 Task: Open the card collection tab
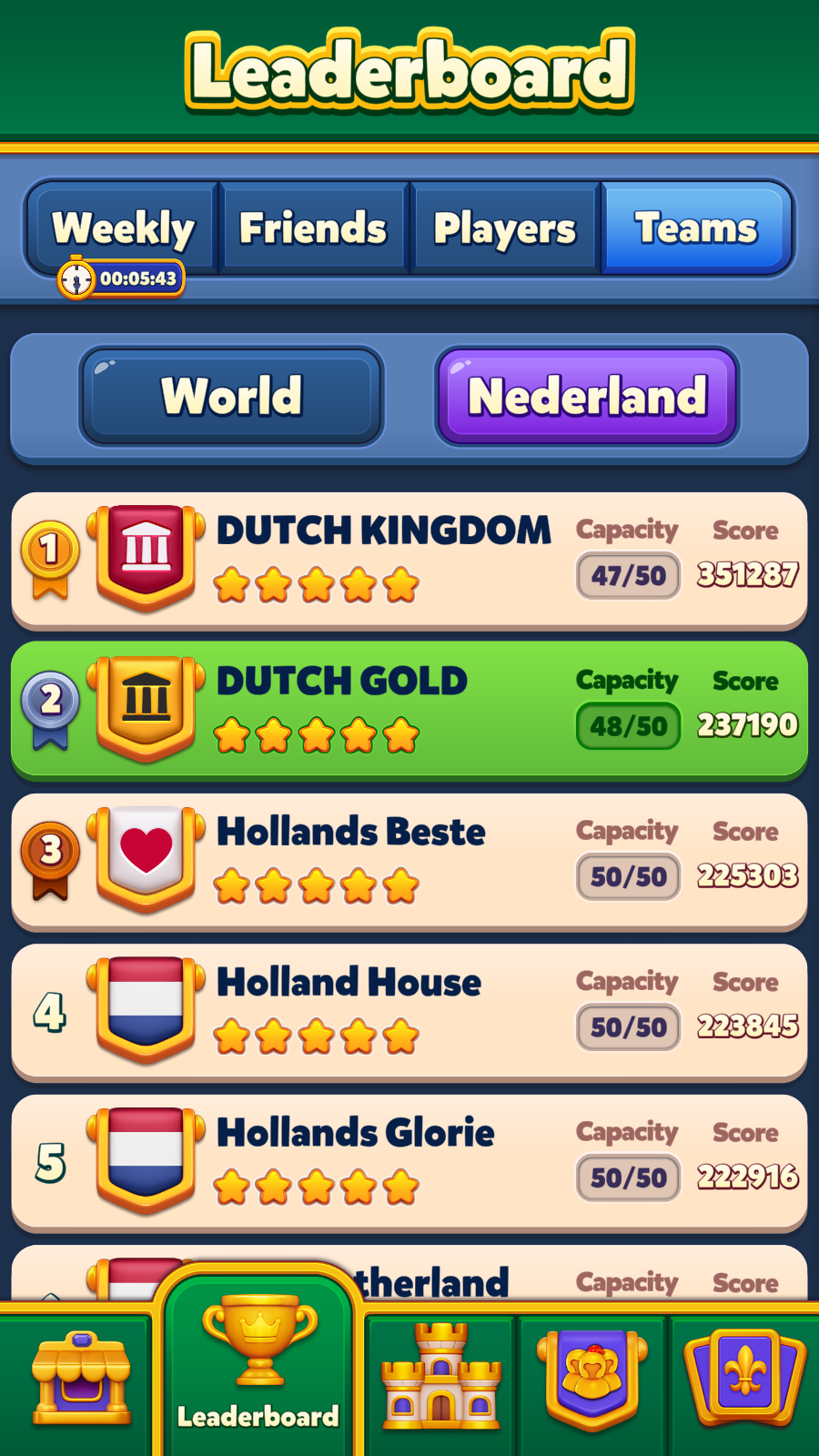pos(746,1379)
